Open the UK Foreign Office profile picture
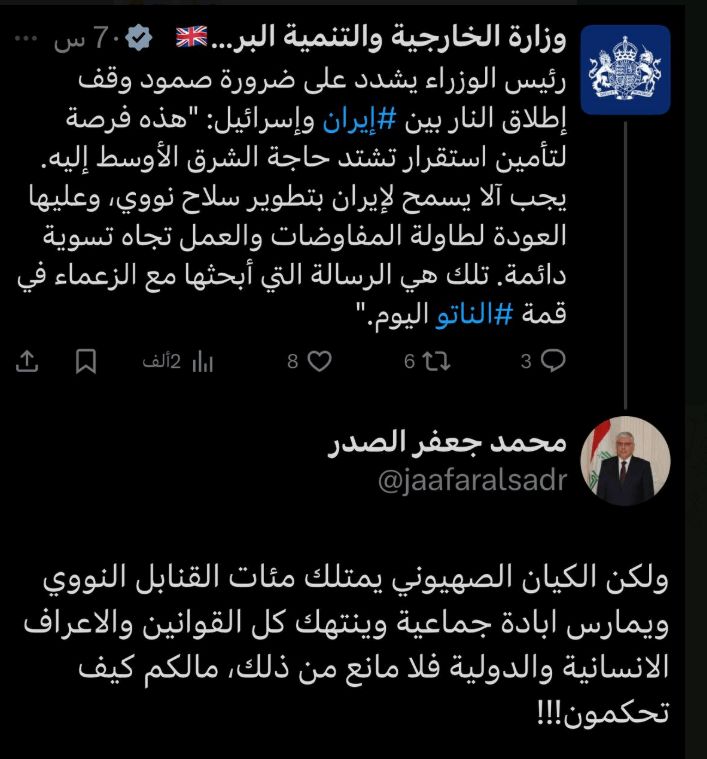Image resolution: width=707 pixels, height=759 pixels. (x=626, y=70)
